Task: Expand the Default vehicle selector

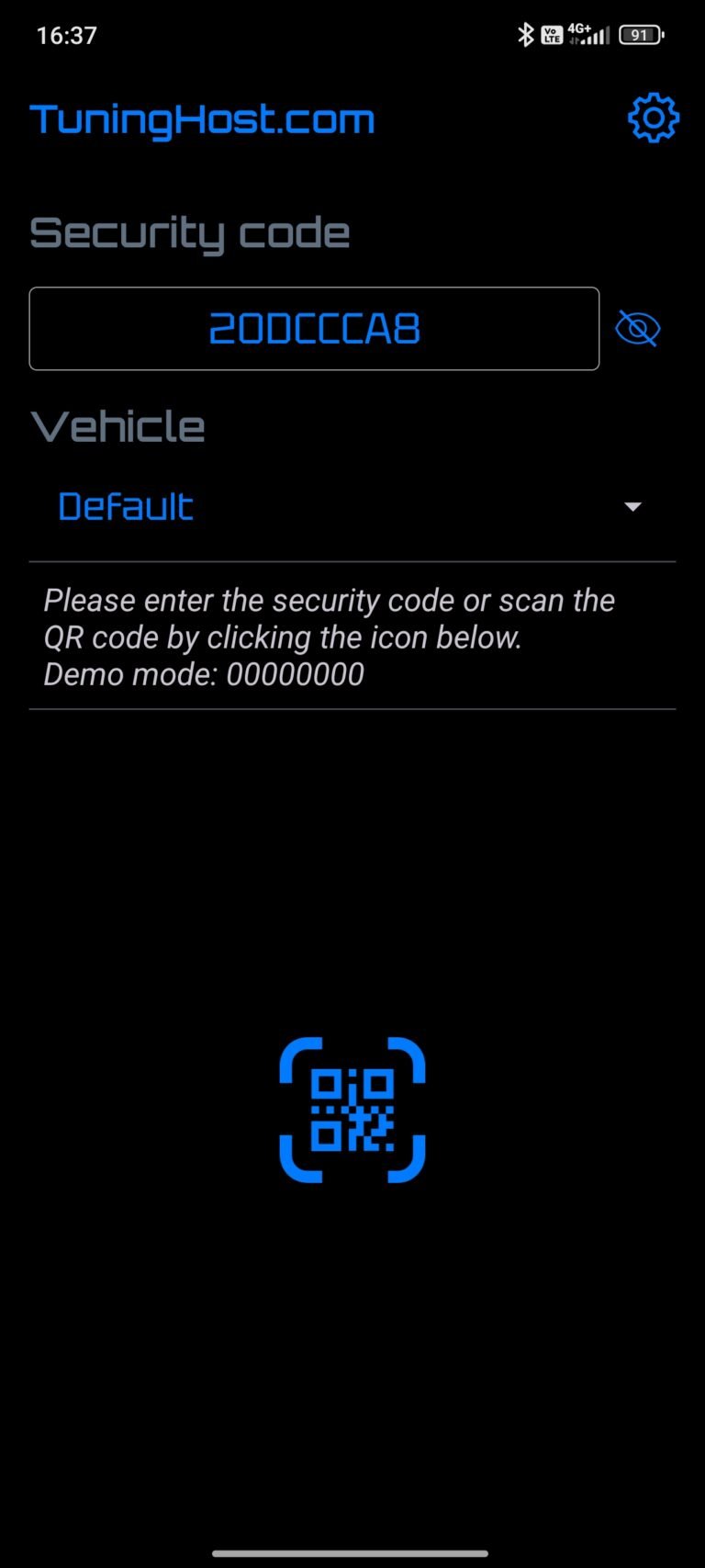Action: 352,506
